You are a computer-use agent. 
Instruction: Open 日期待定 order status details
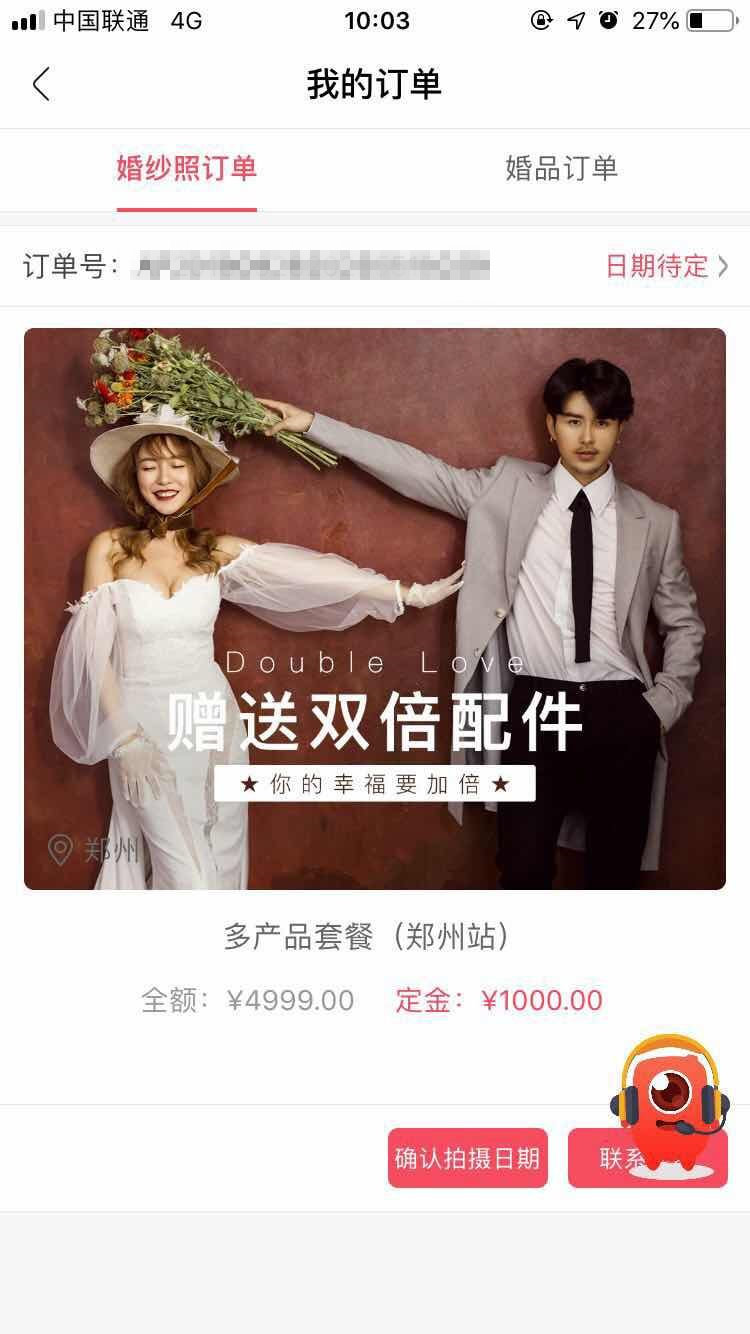pos(665,266)
